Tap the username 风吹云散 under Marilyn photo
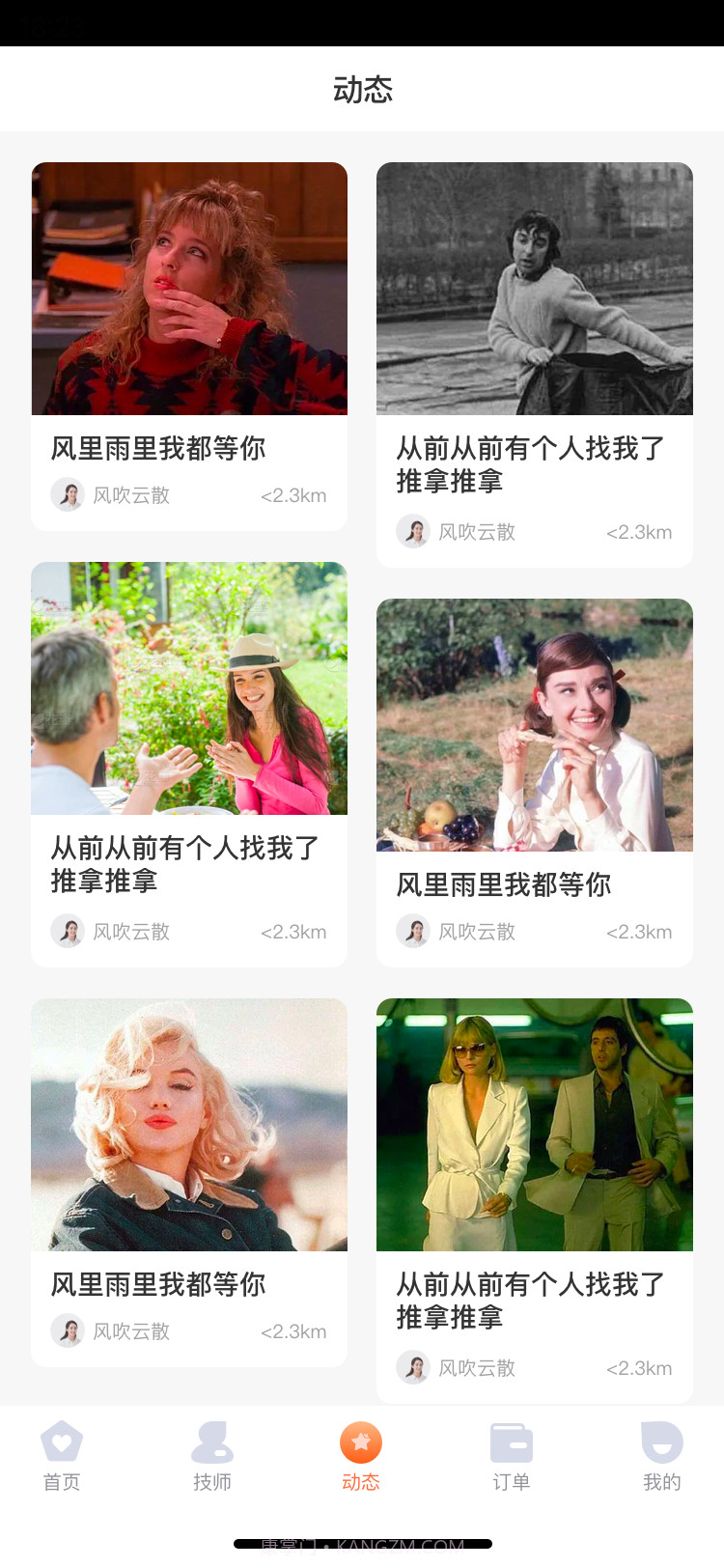724x1568 pixels. click(x=131, y=1330)
